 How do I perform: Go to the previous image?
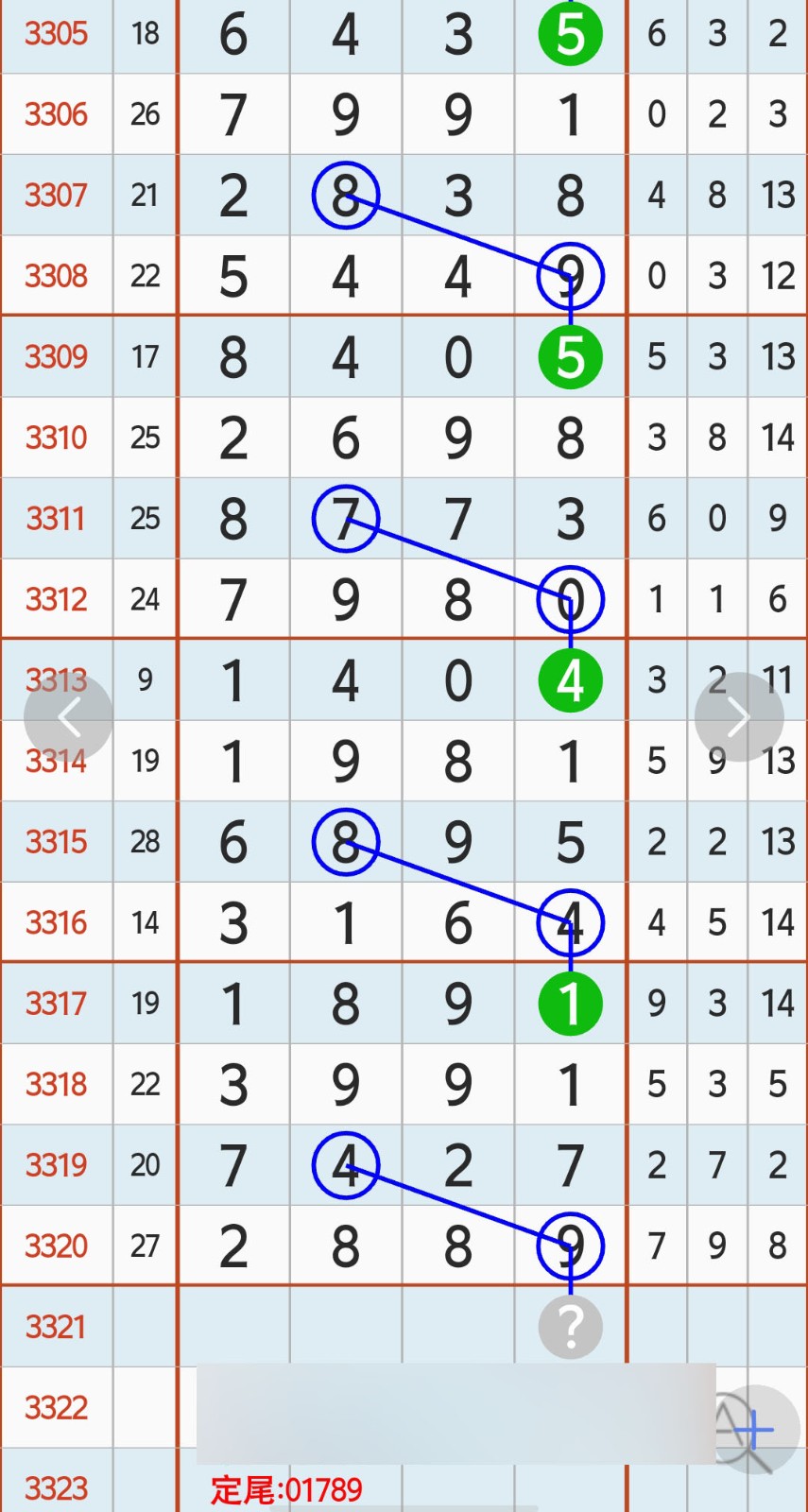click(68, 718)
